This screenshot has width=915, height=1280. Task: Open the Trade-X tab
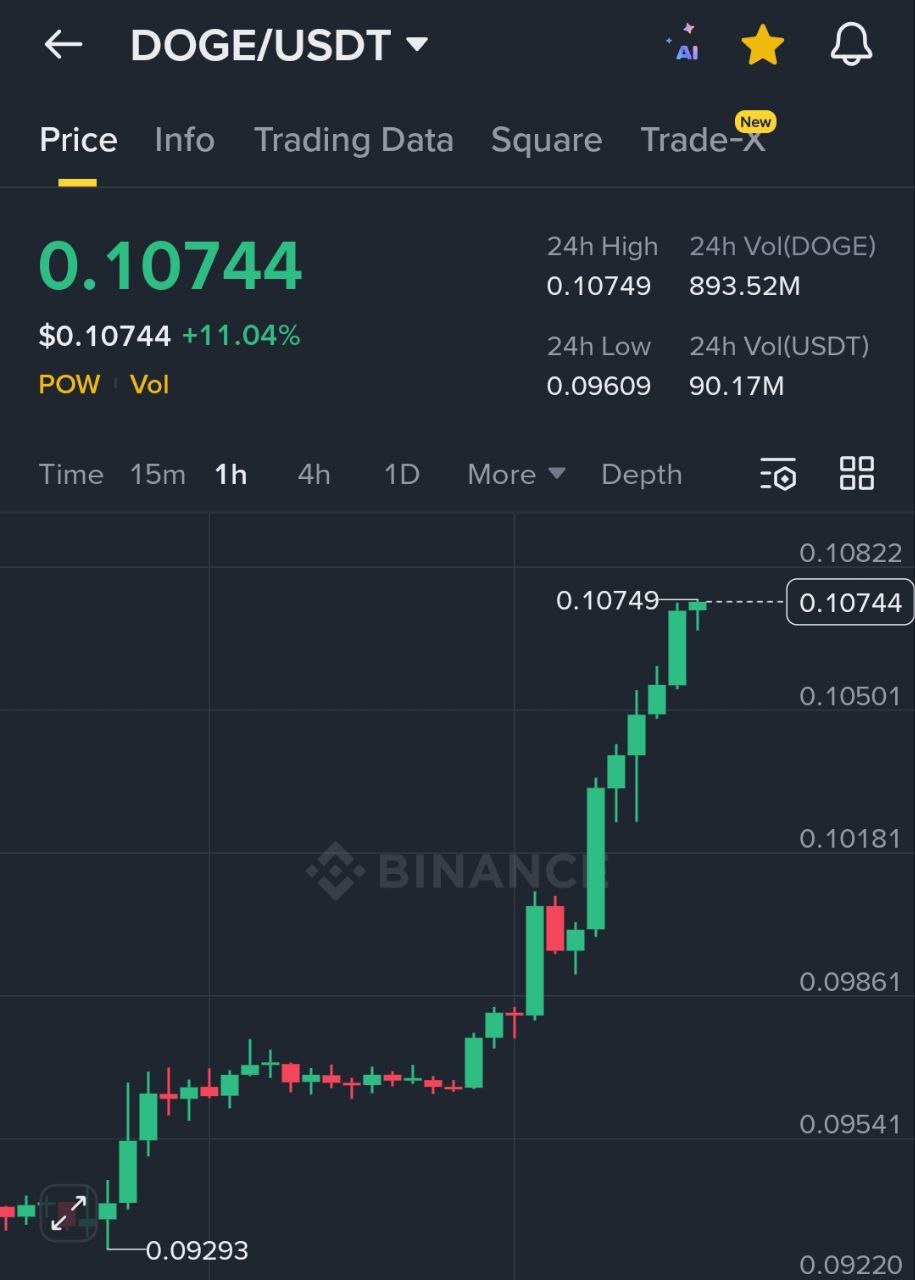(702, 140)
